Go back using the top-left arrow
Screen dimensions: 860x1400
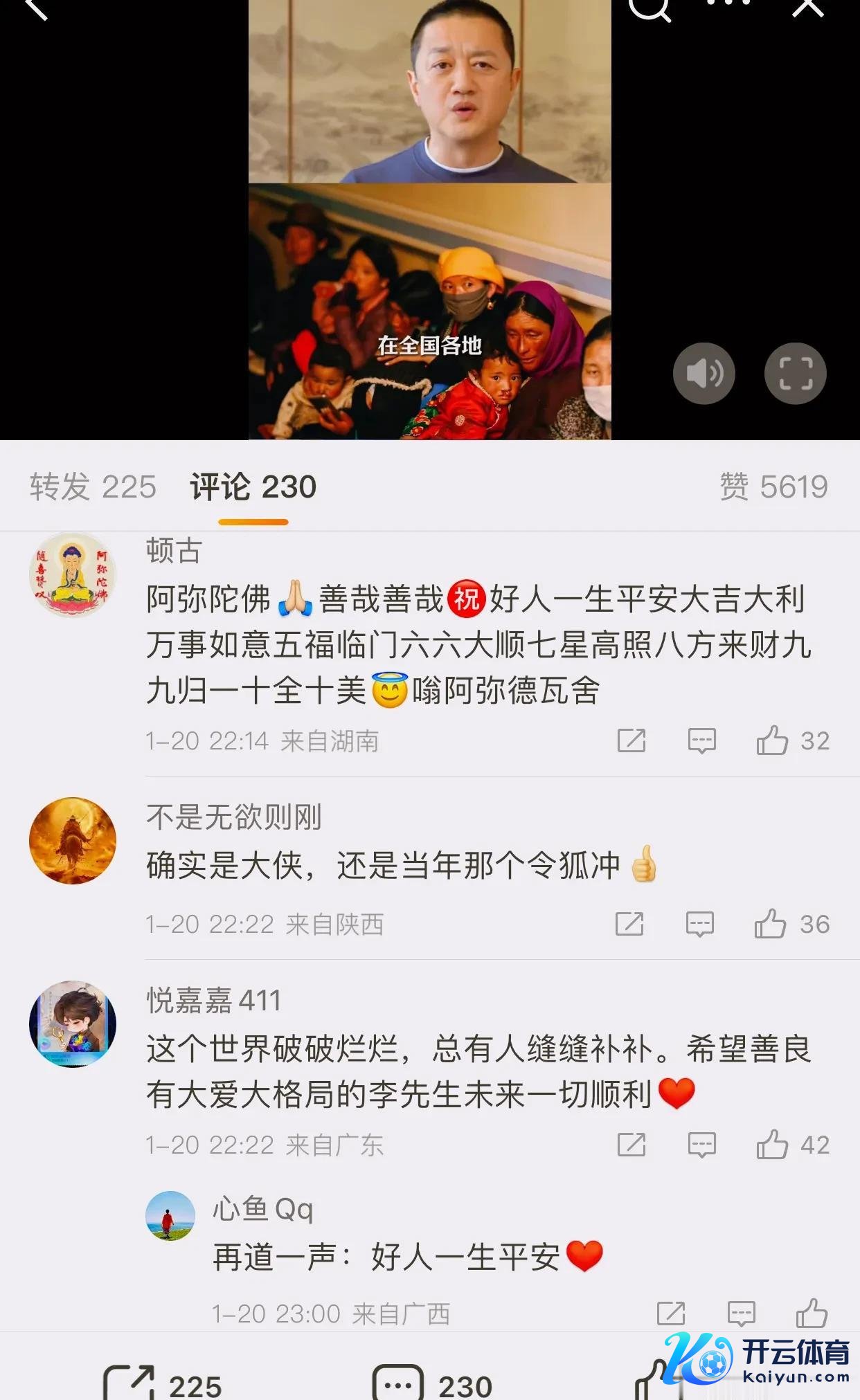(x=35, y=8)
